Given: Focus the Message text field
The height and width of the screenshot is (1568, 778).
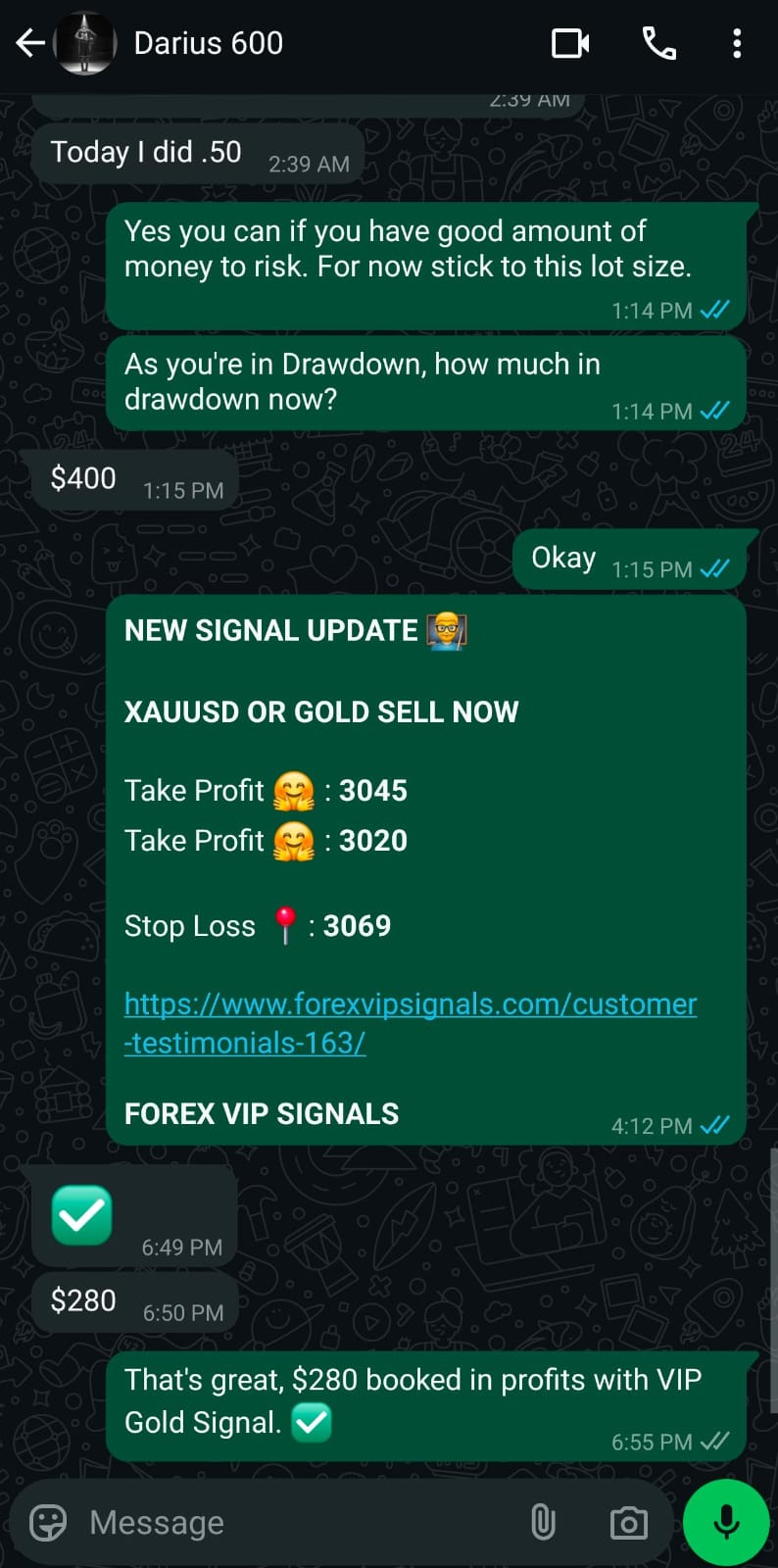Looking at the screenshot, I should click(294, 1522).
